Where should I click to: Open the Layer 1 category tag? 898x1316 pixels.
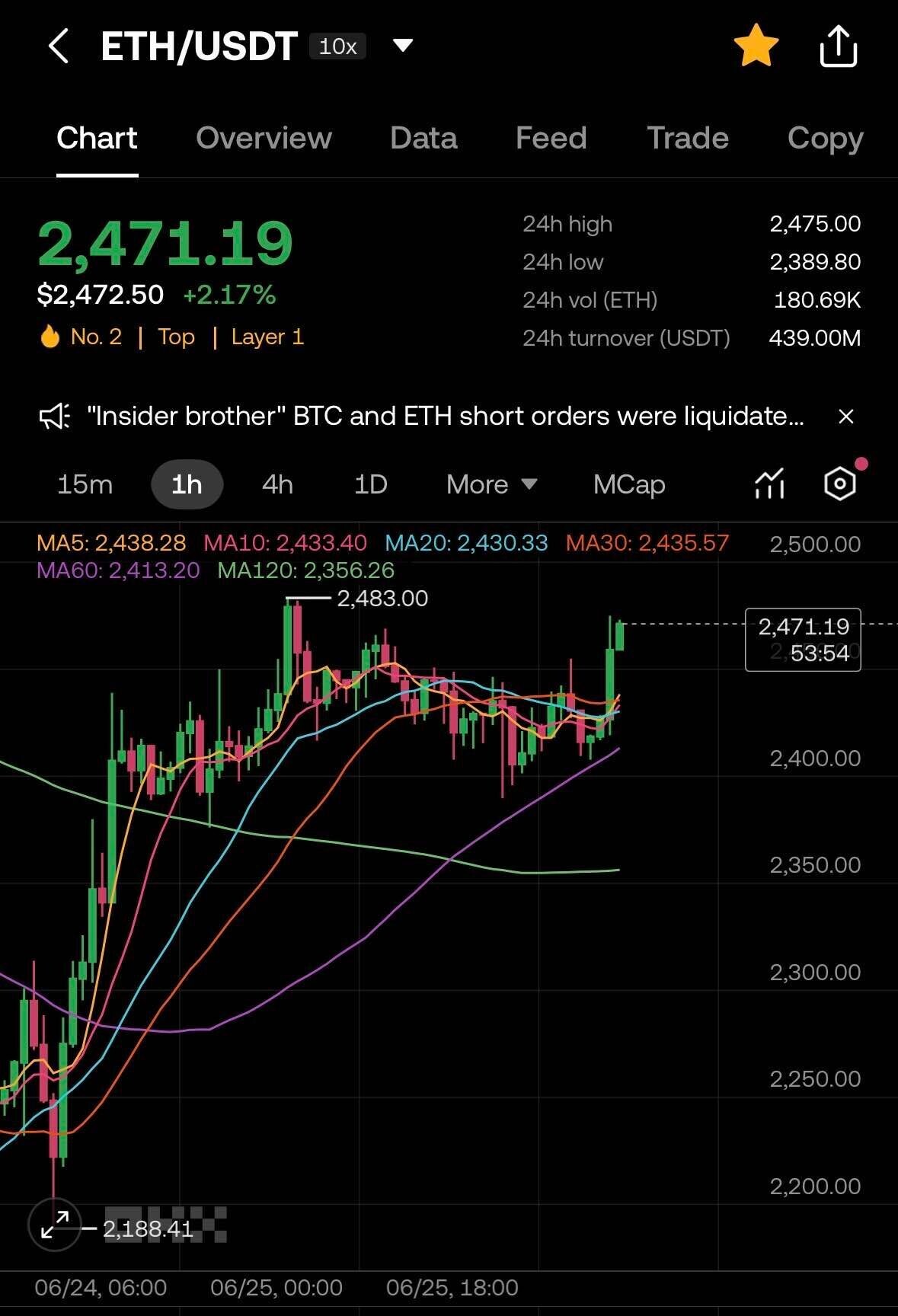(267, 337)
